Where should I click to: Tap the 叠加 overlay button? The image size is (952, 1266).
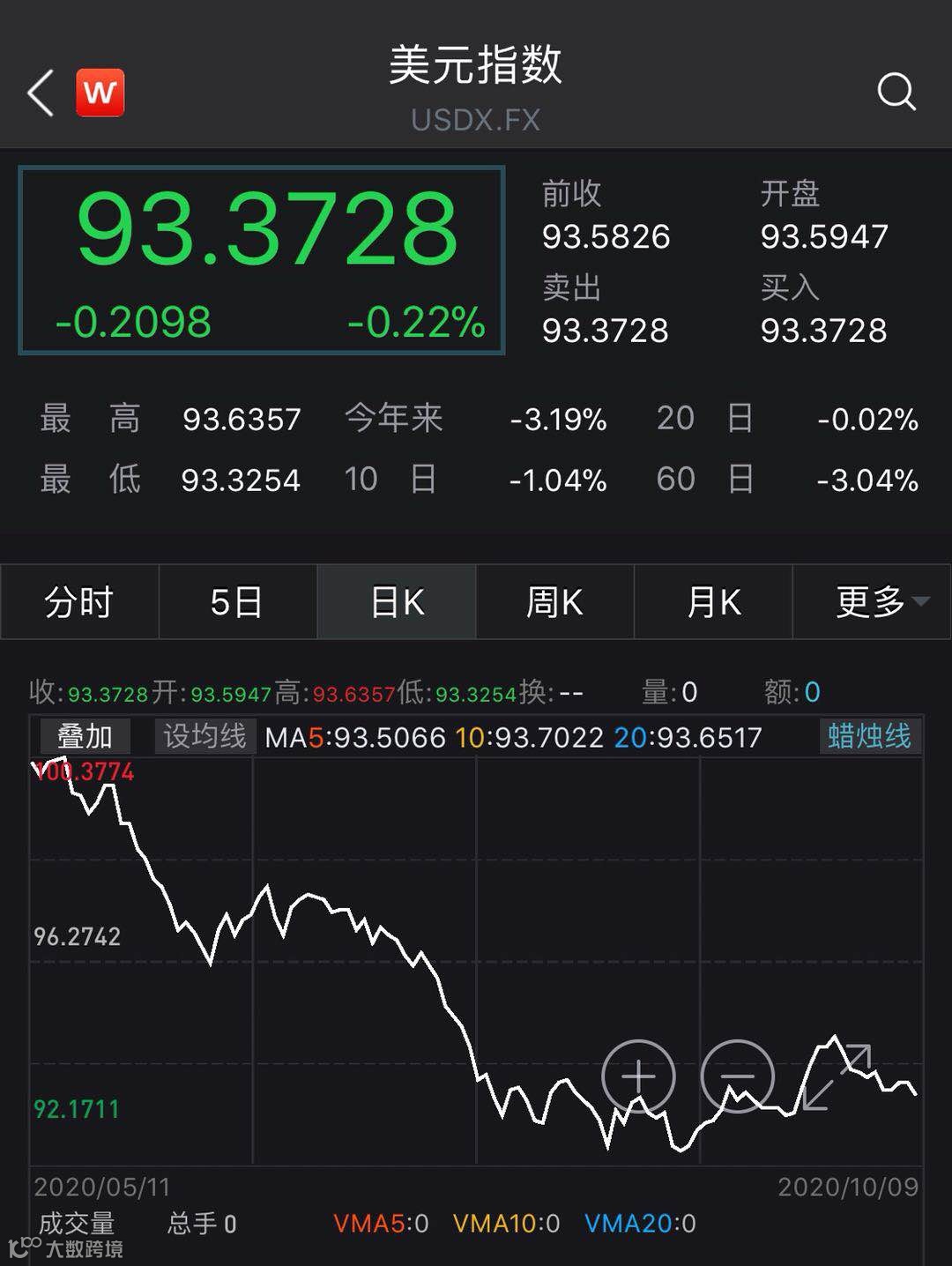point(85,736)
